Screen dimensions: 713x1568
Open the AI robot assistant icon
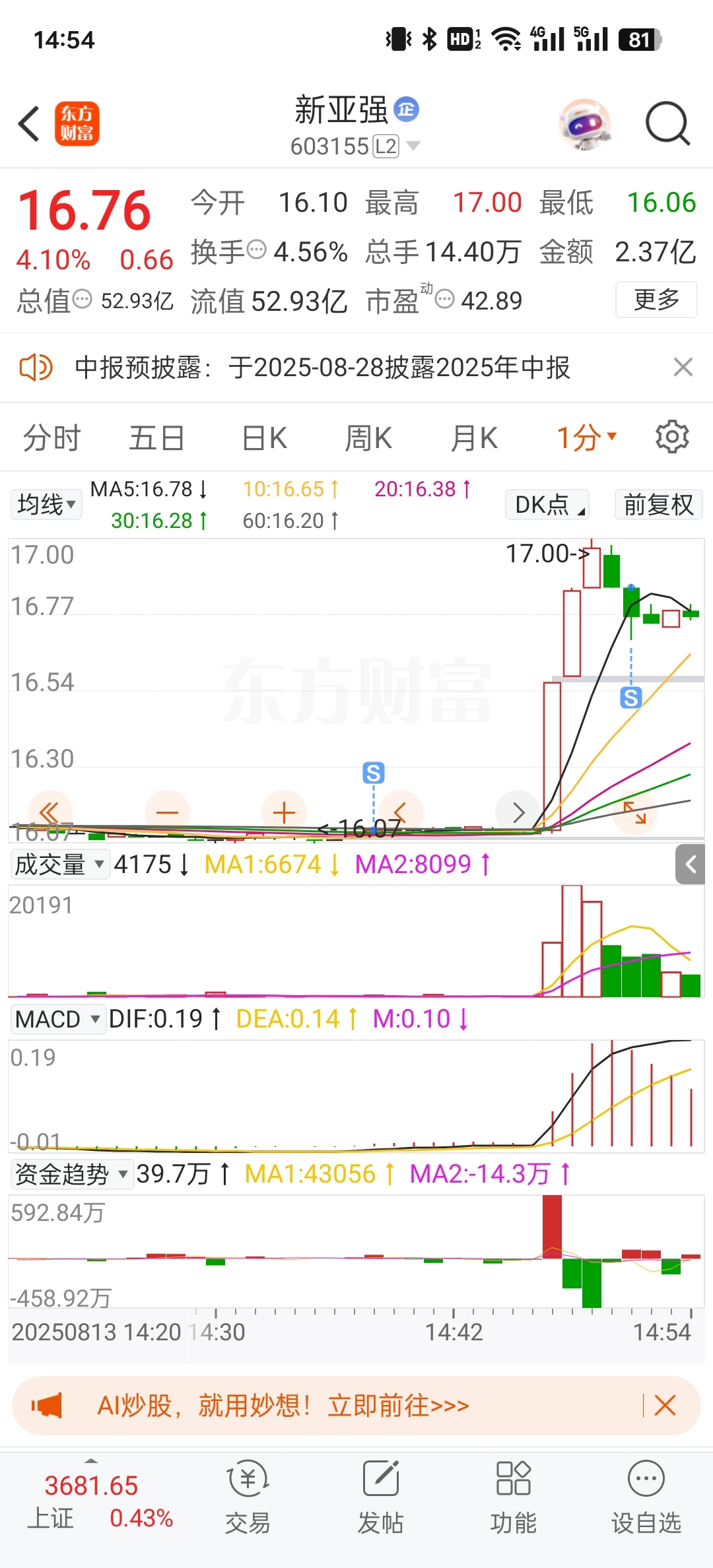point(584,123)
